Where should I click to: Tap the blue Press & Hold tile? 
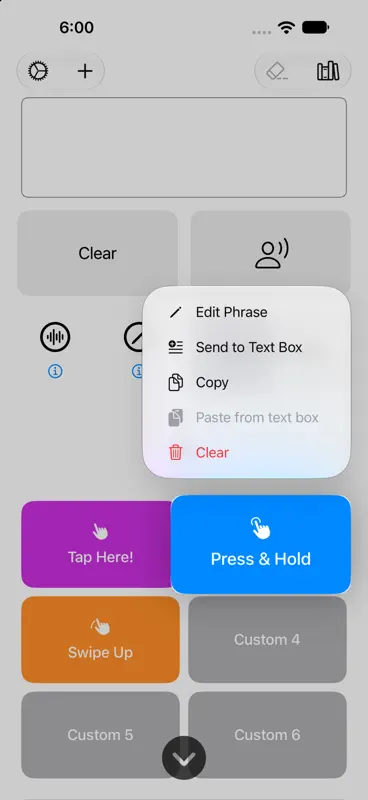[261, 544]
